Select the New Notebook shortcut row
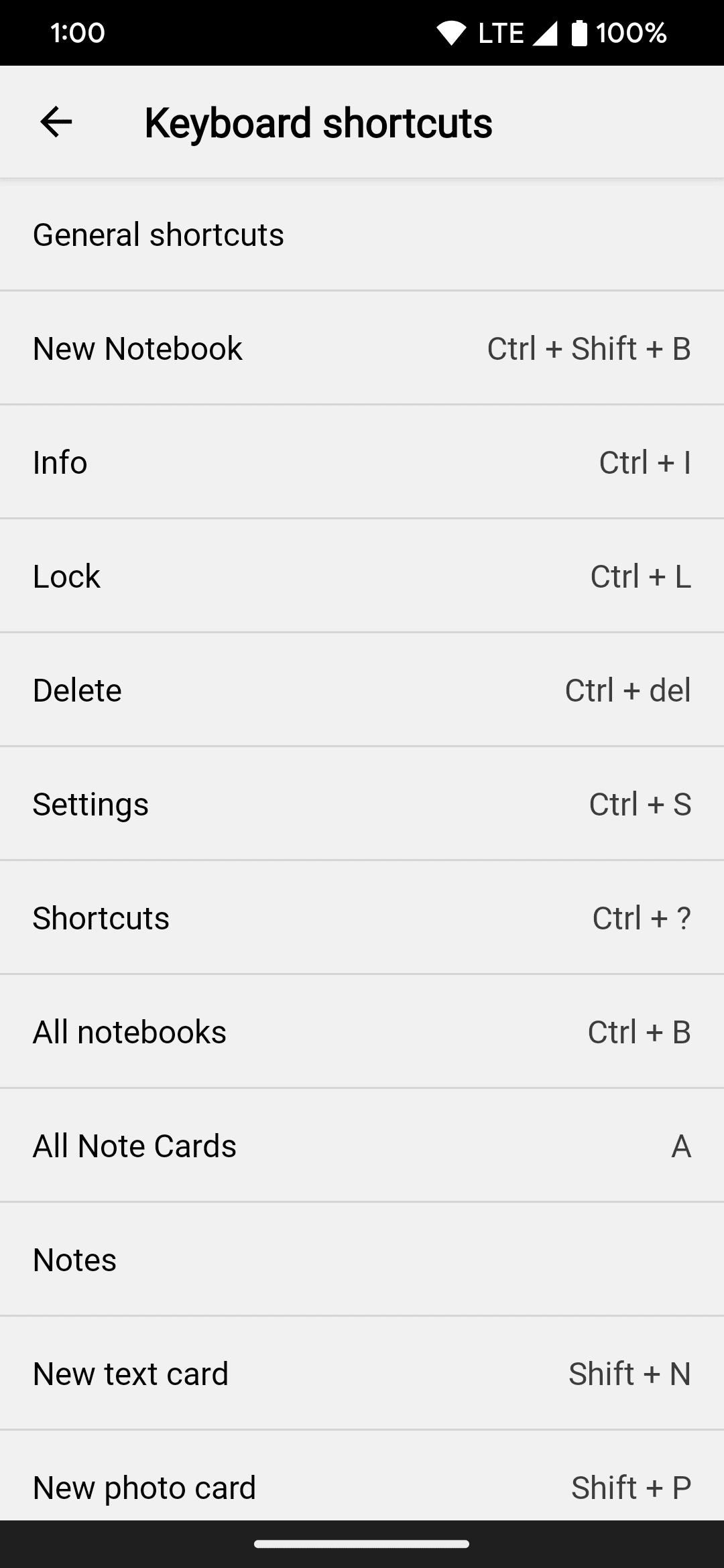 point(362,348)
